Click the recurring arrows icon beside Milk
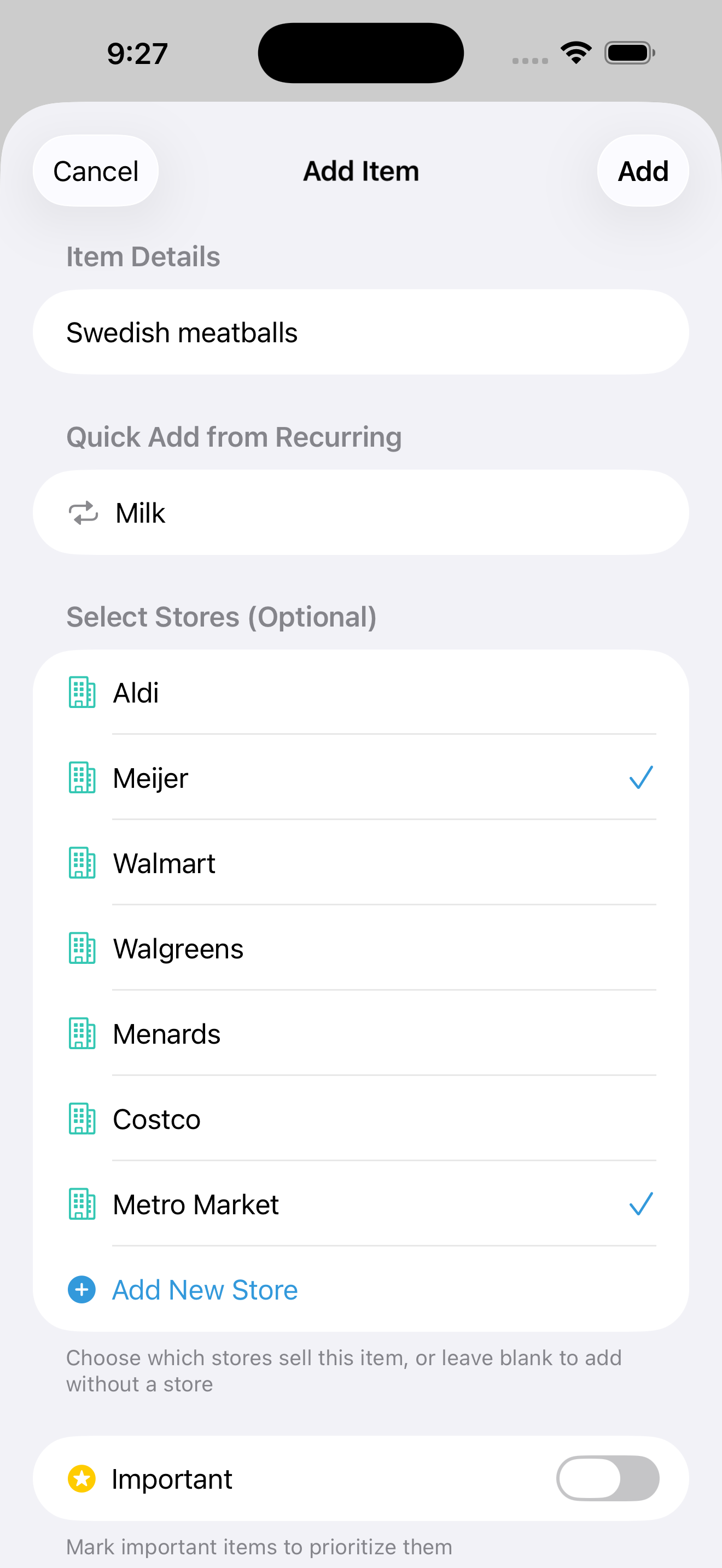Image resolution: width=722 pixels, height=1568 pixels. click(x=84, y=512)
